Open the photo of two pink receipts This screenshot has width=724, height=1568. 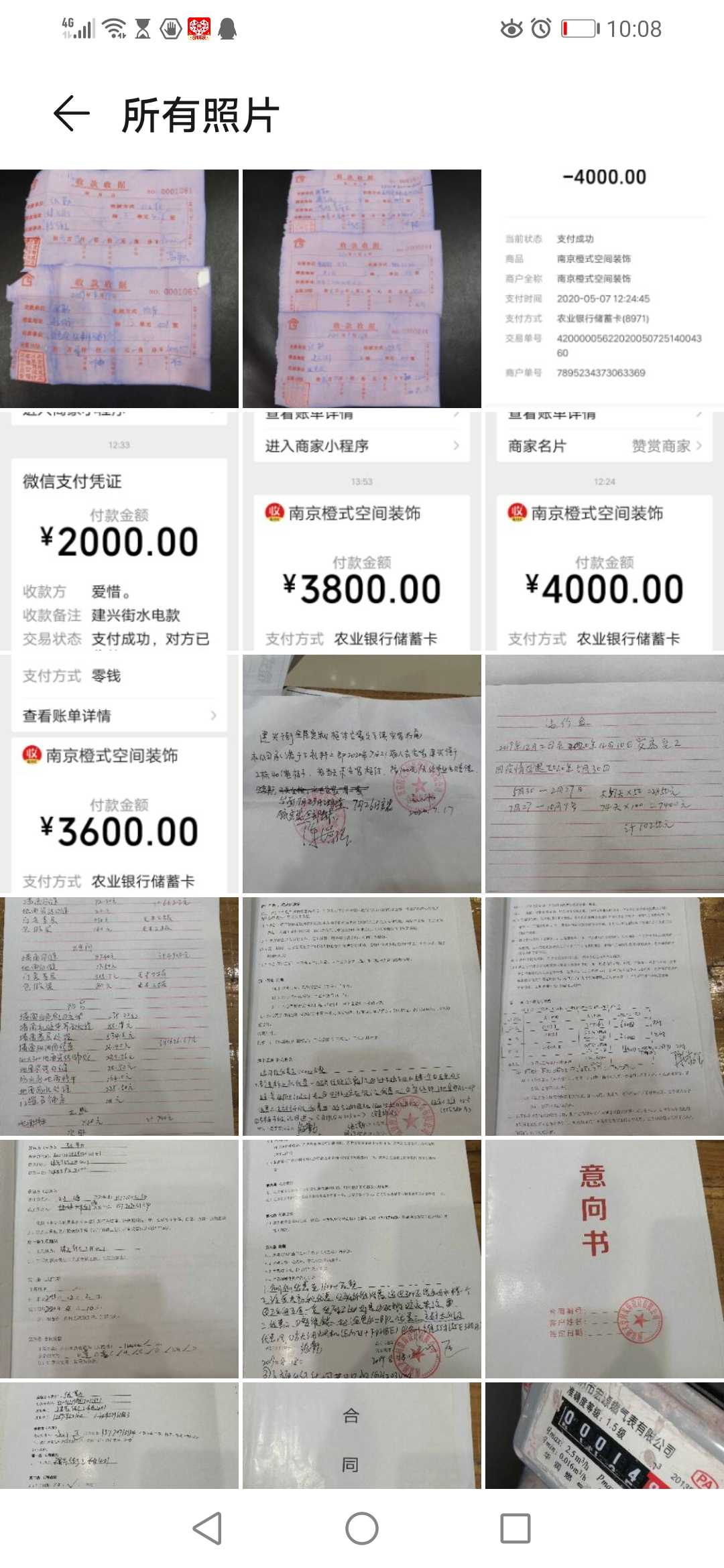pyautogui.click(x=119, y=288)
